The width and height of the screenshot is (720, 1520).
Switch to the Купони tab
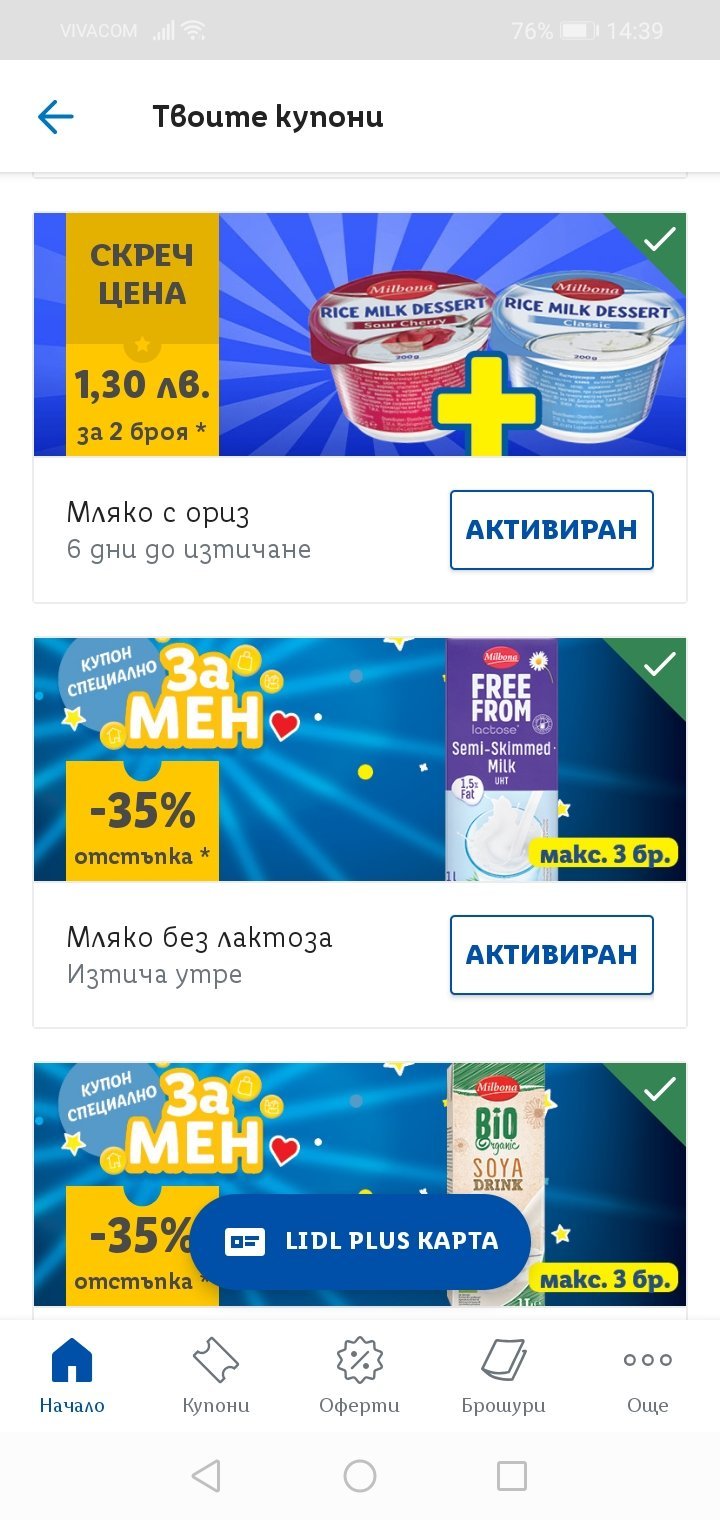point(216,1376)
